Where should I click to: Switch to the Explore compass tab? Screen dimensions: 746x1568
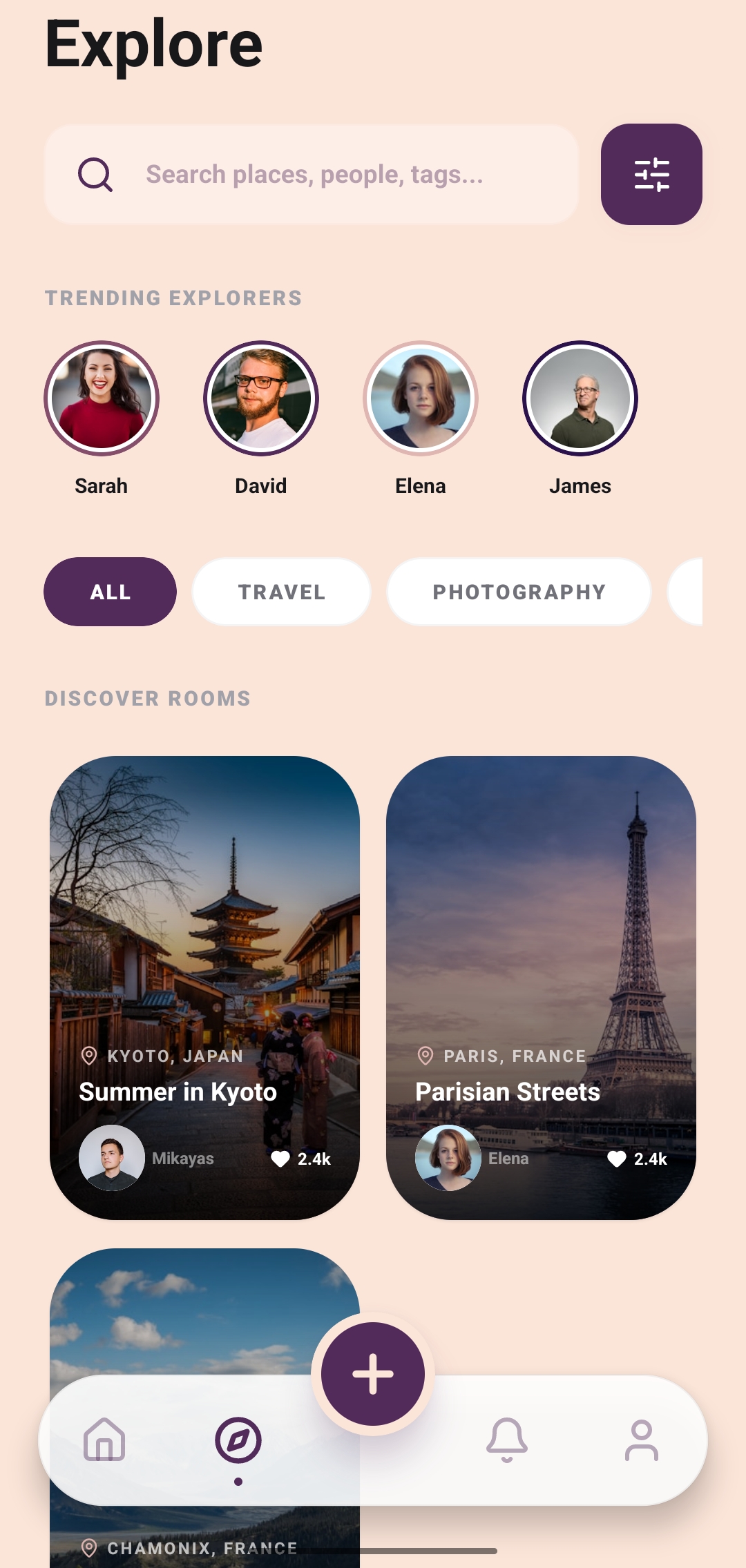click(238, 1441)
